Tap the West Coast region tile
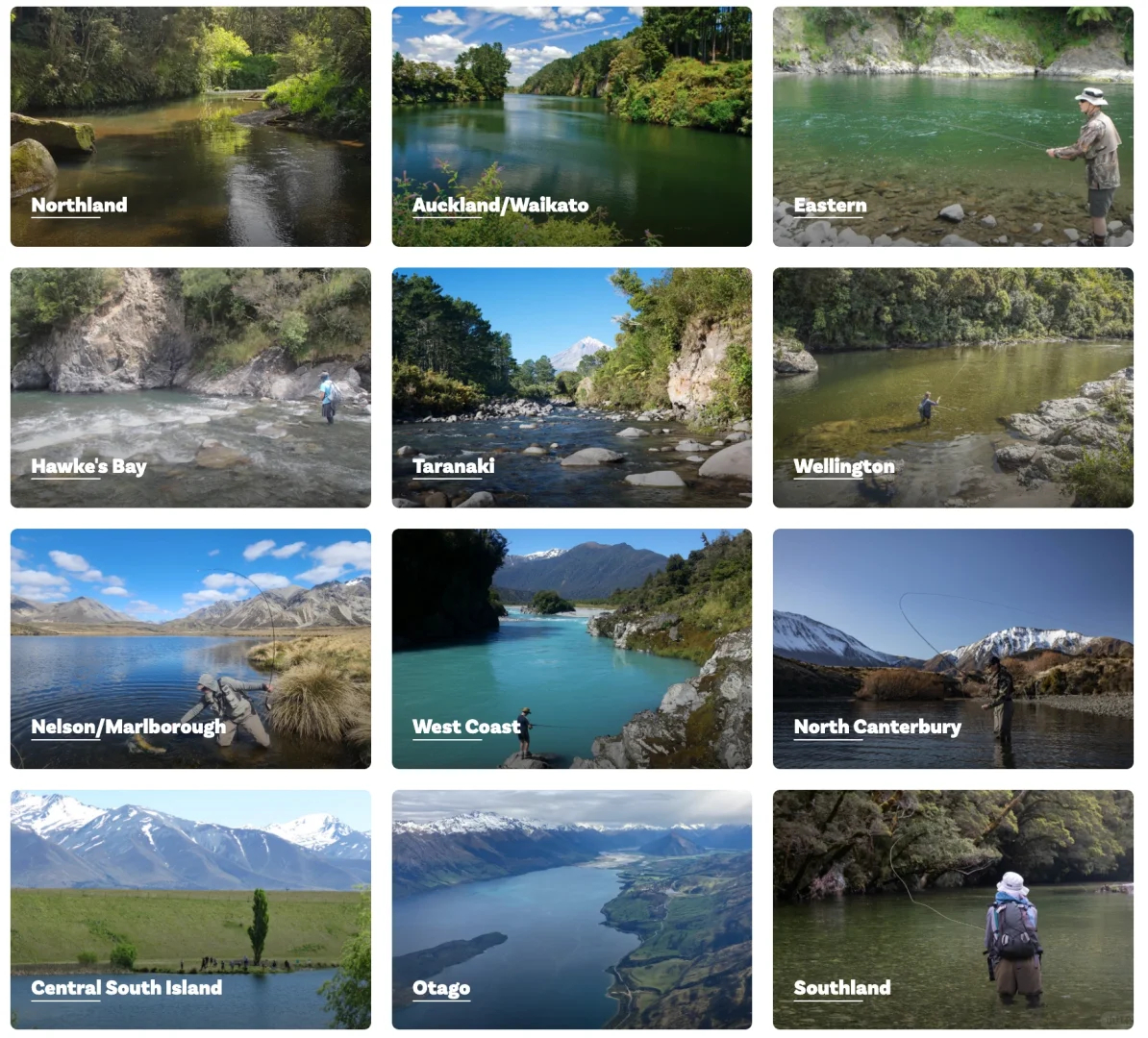 pos(571,649)
